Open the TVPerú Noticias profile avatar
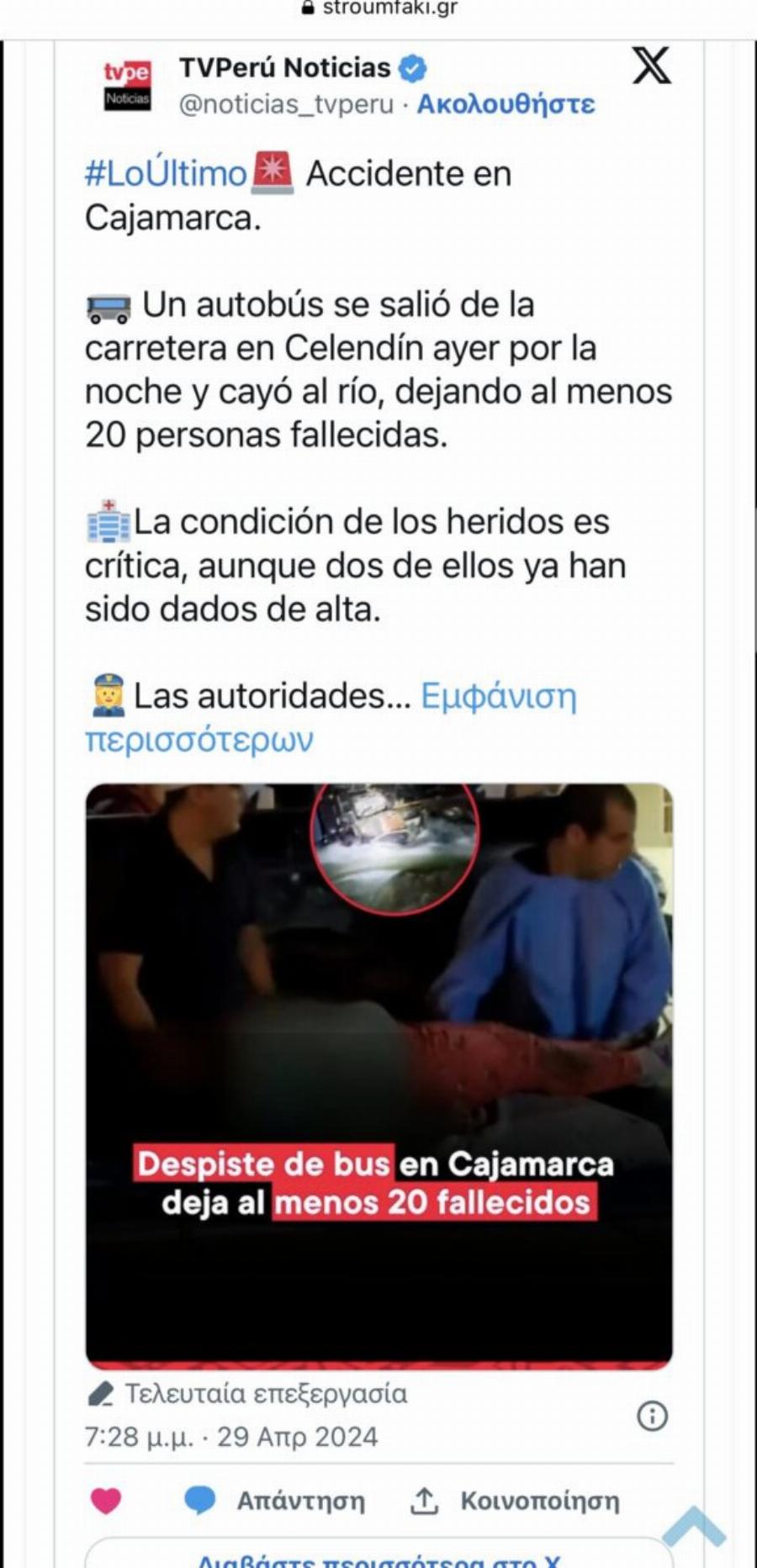 [127, 86]
